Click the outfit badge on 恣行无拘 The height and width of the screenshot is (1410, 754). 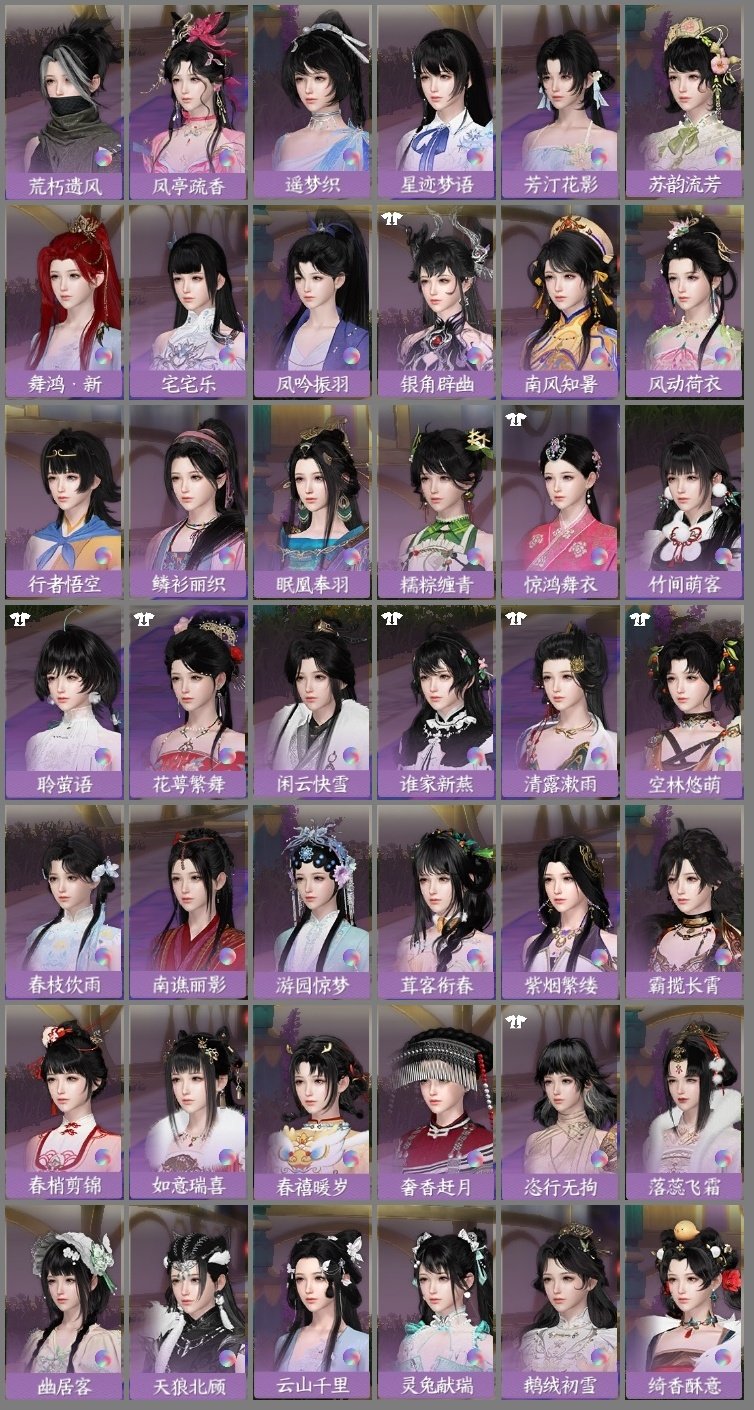point(516,1021)
